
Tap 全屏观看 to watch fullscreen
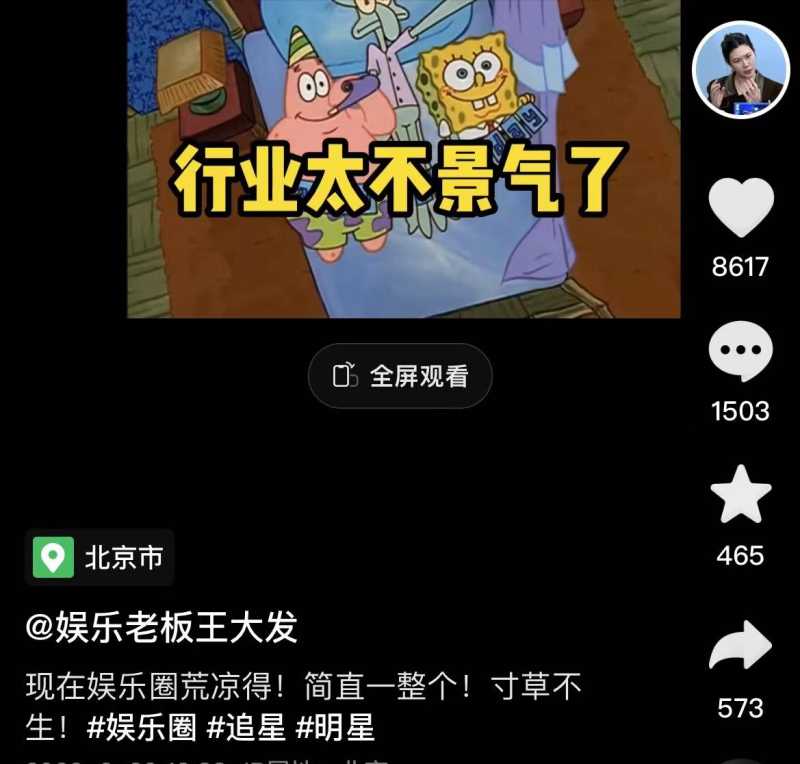click(x=400, y=376)
